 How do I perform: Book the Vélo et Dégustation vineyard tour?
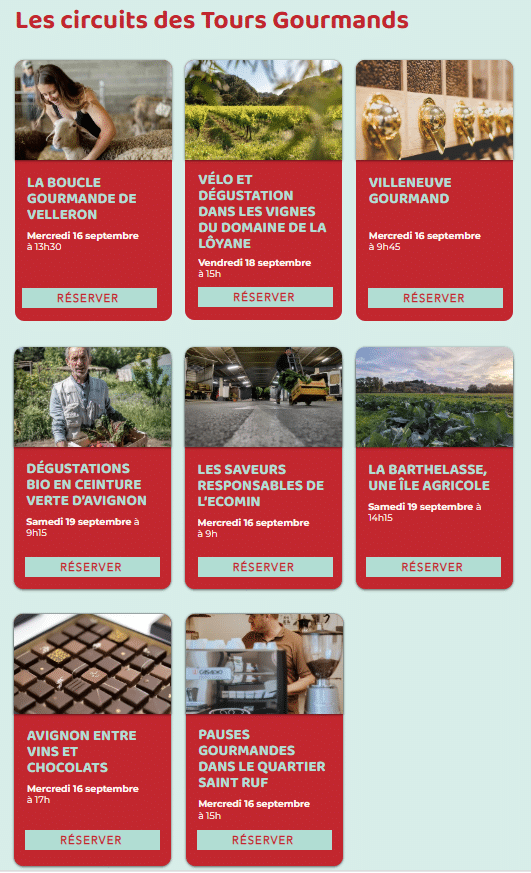point(265,297)
